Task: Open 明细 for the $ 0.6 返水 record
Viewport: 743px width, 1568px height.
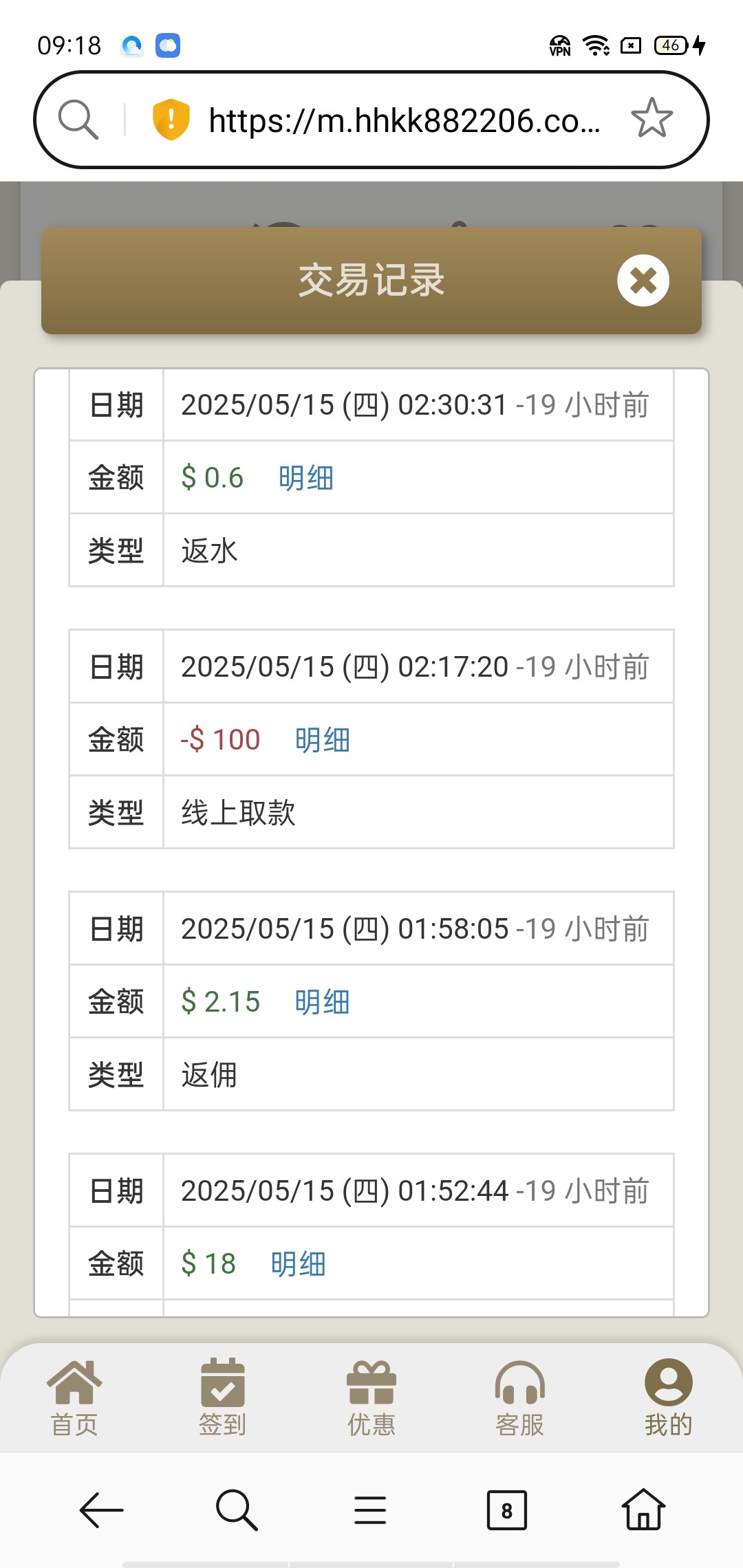Action: (x=305, y=477)
